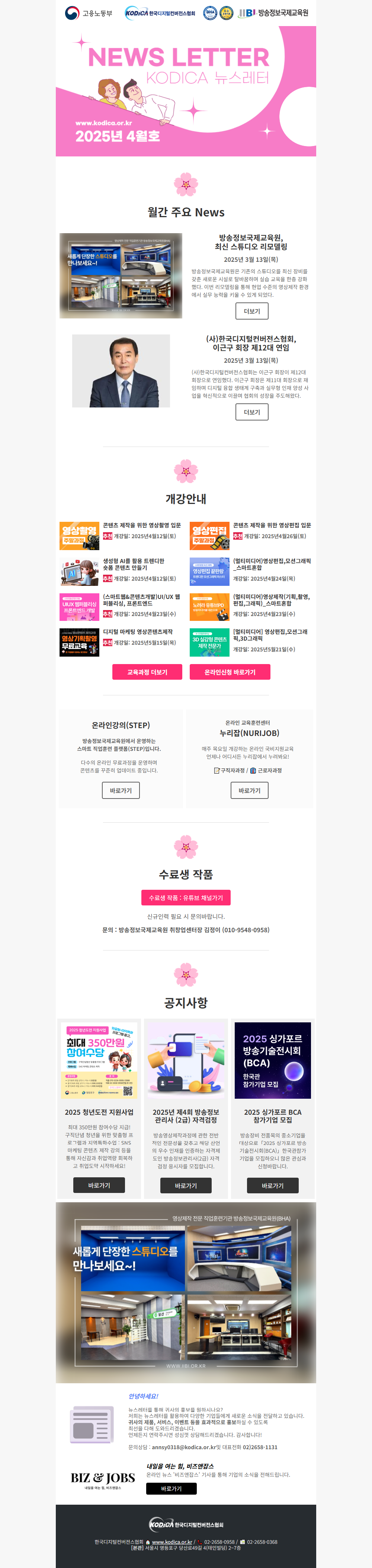This screenshot has width=372, height=1568.
Task: Open the 영상편집 입문 course listing
Action: coord(272,525)
